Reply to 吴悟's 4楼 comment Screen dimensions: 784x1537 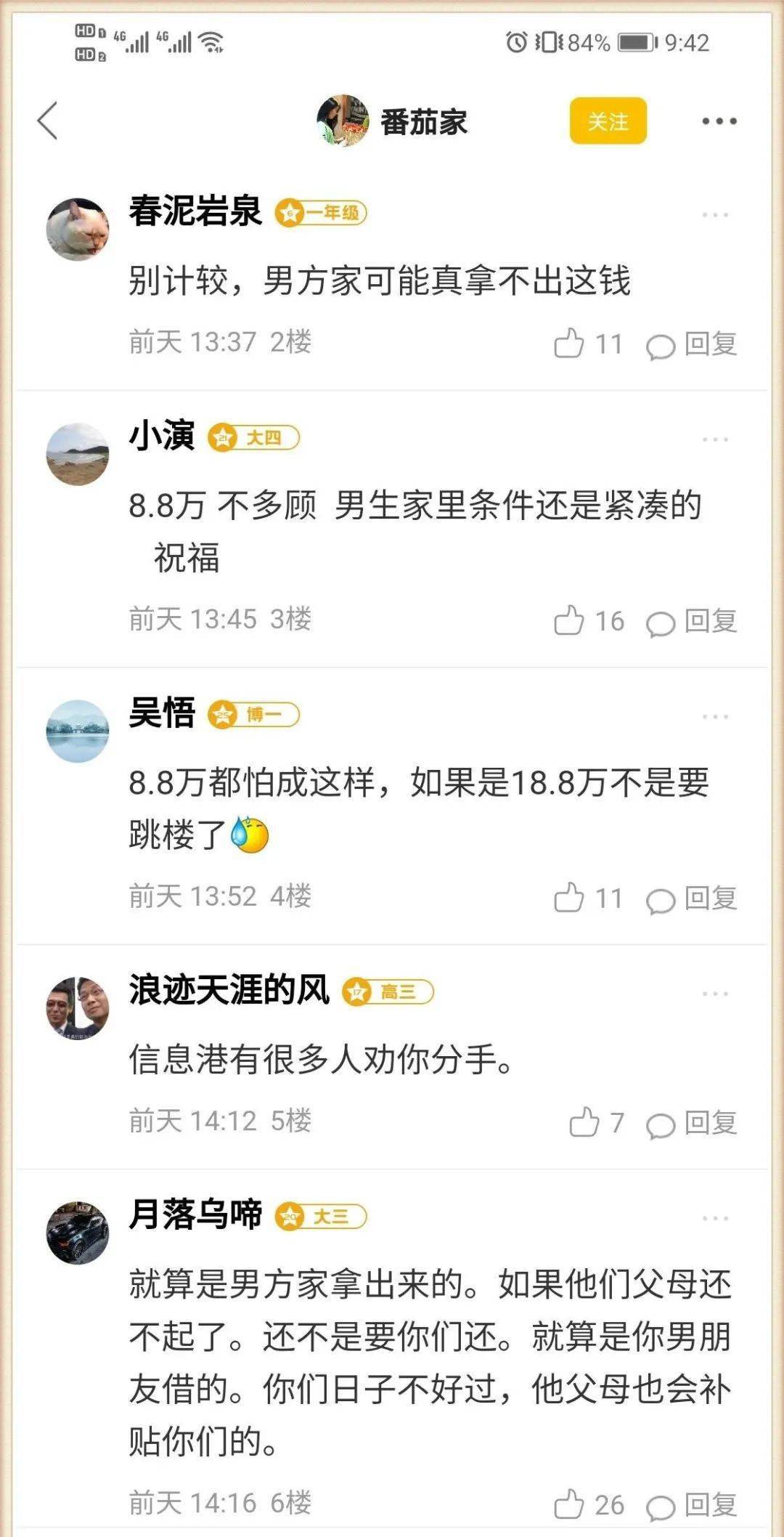coord(692,899)
